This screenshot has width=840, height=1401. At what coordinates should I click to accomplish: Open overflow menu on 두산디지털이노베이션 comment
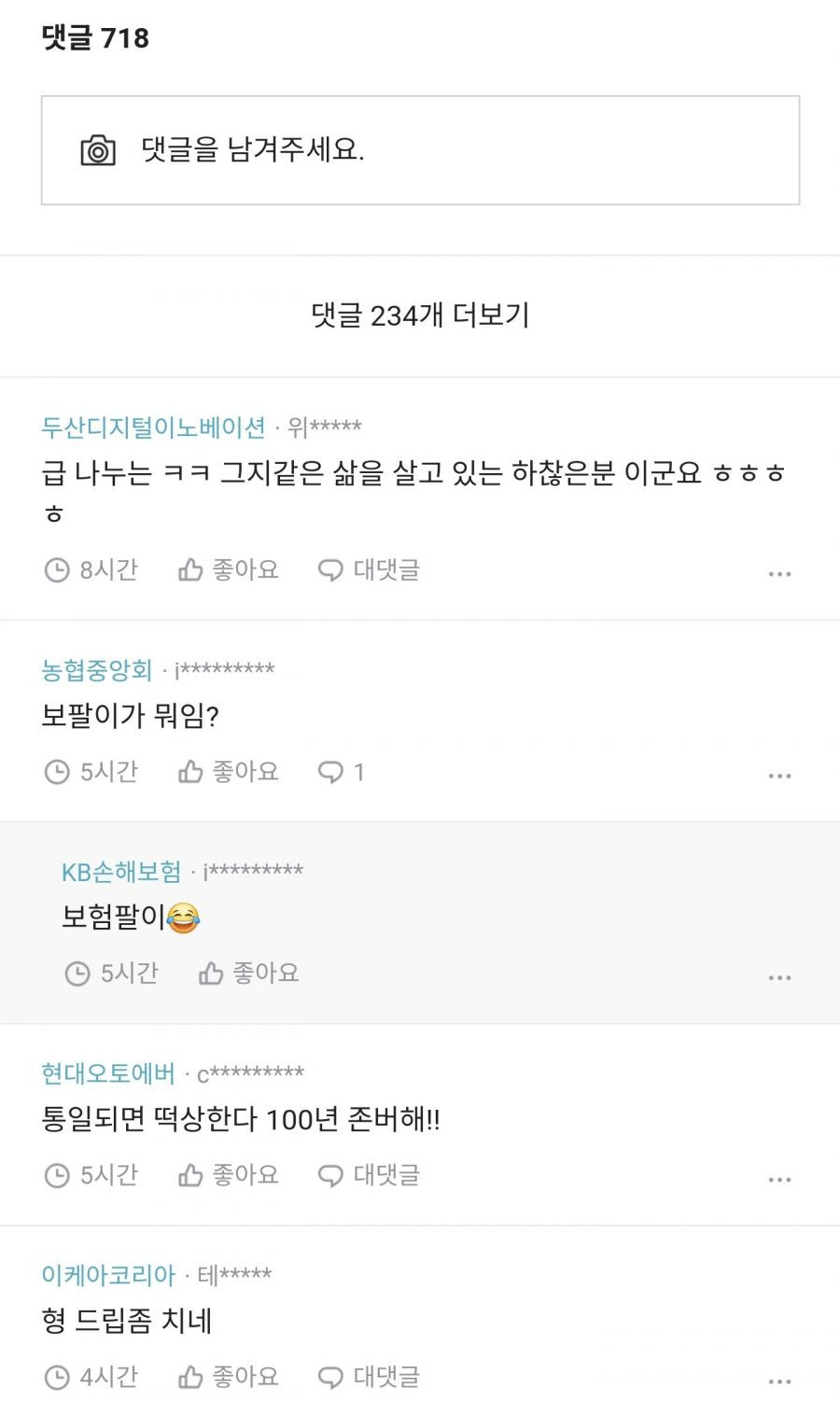click(779, 573)
